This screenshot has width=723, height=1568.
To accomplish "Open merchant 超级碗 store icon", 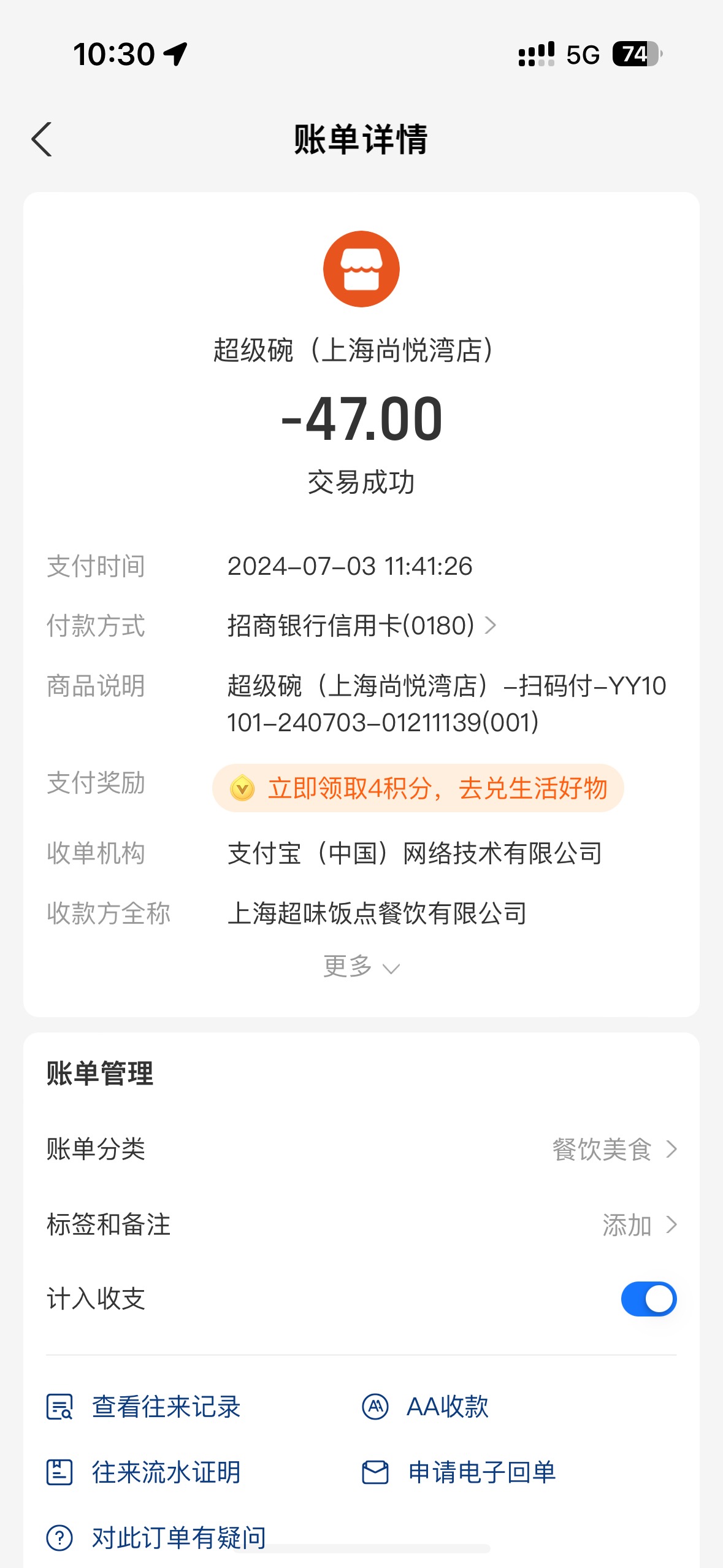I will point(361,269).
